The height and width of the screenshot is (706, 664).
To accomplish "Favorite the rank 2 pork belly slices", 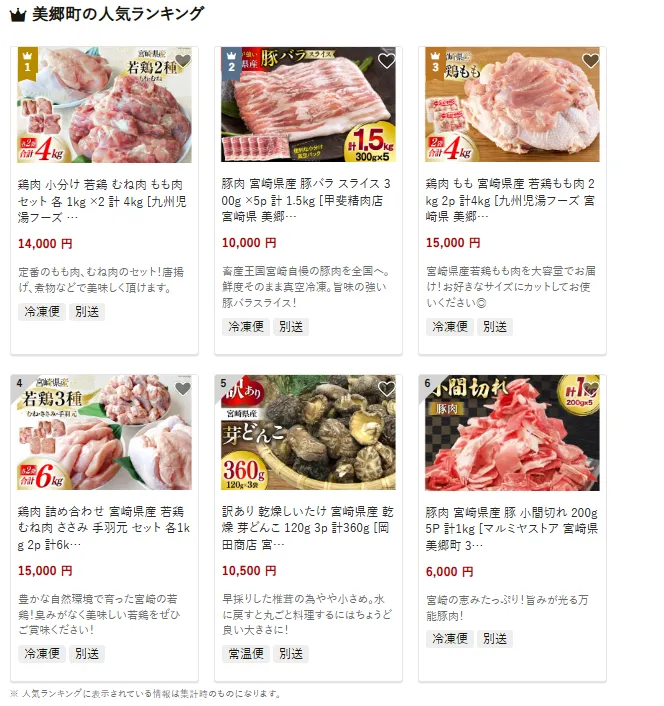I will point(386,61).
